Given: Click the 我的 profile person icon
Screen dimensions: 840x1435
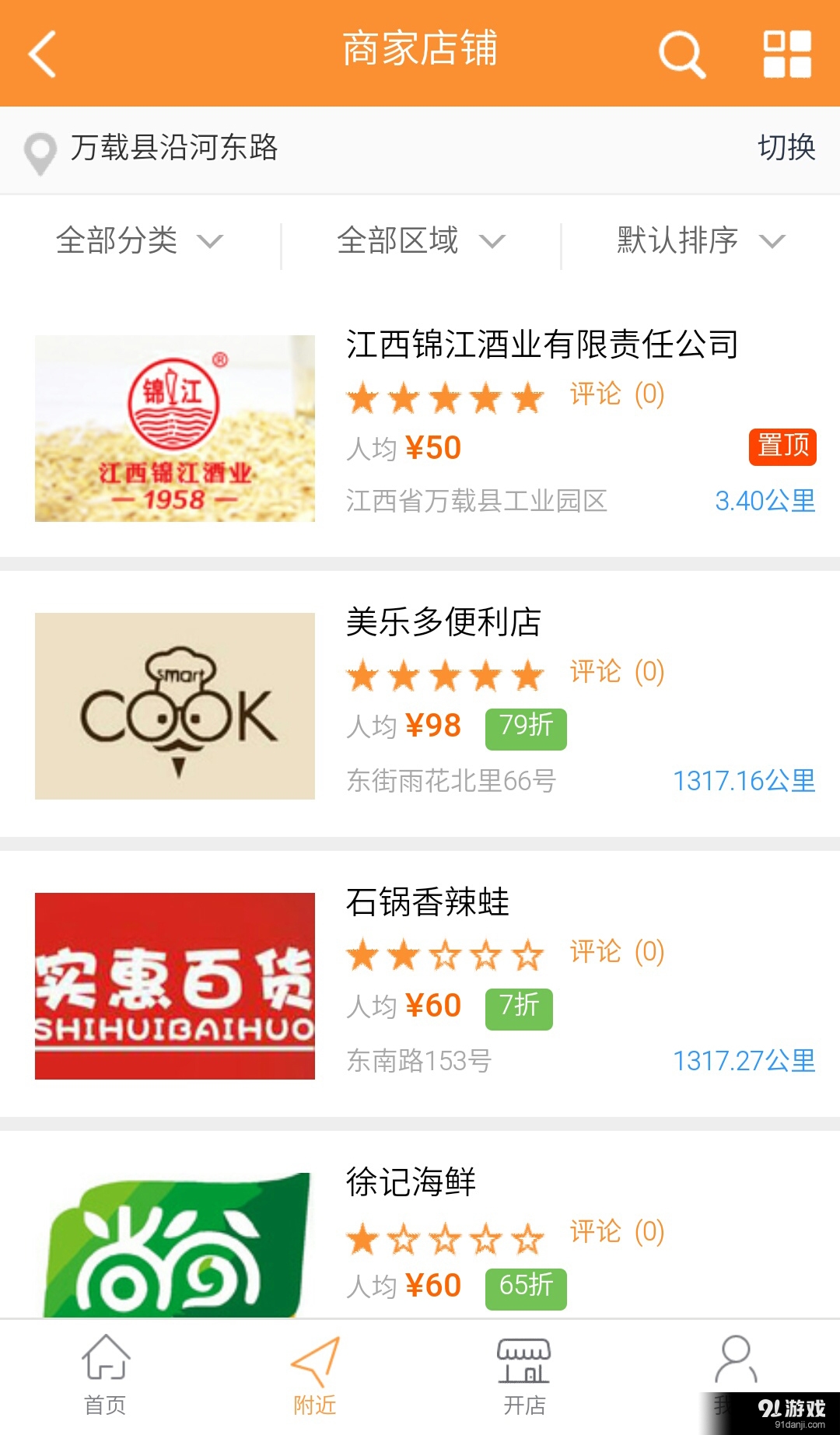Looking at the screenshot, I should click(733, 1357).
